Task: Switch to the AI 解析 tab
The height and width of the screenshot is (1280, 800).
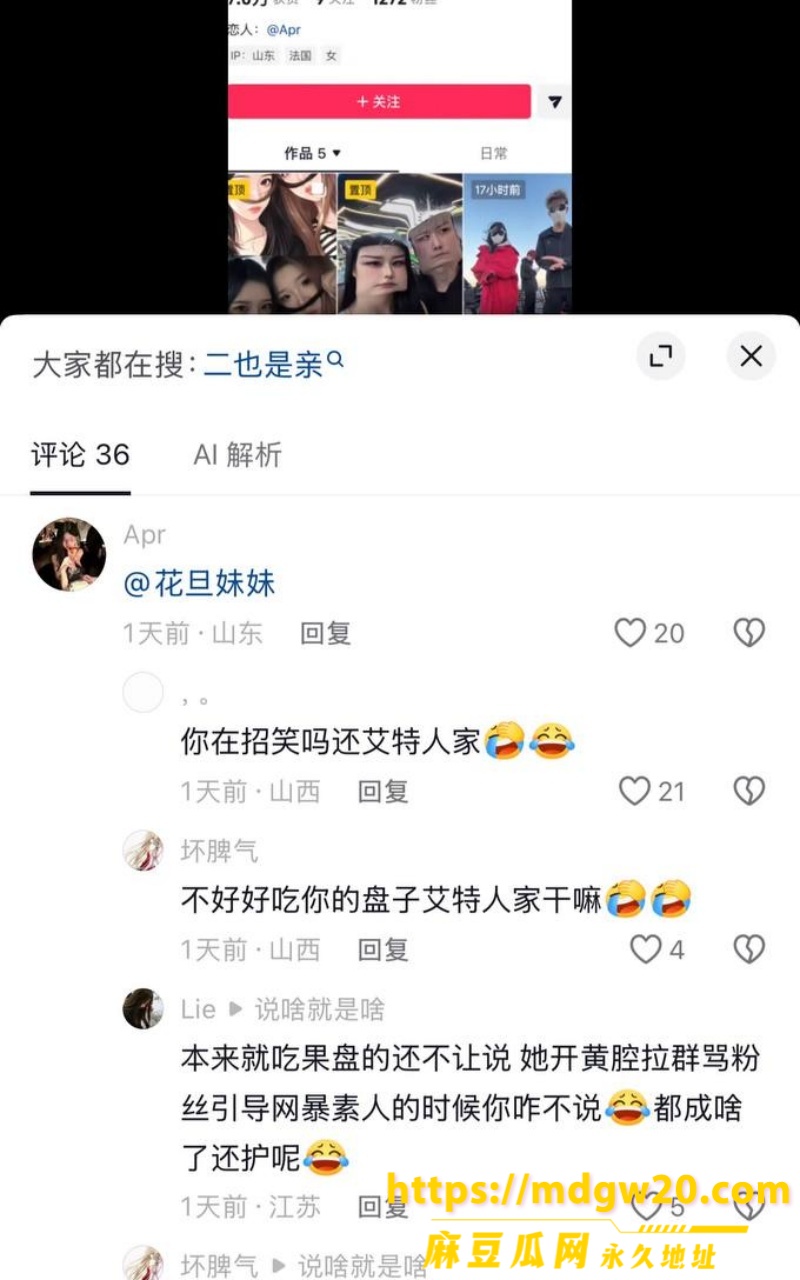Action: tap(238, 455)
